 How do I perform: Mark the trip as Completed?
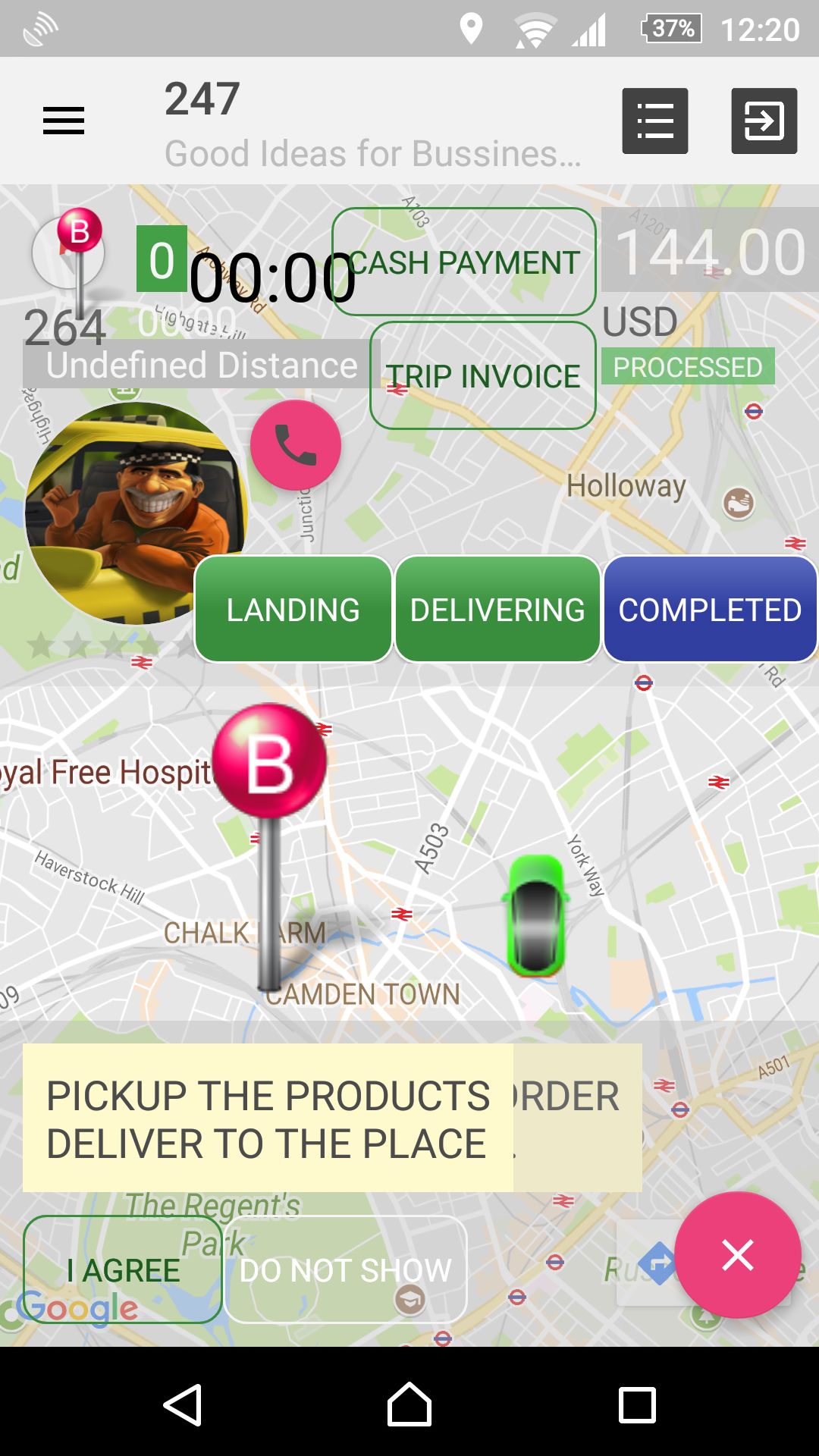(710, 609)
